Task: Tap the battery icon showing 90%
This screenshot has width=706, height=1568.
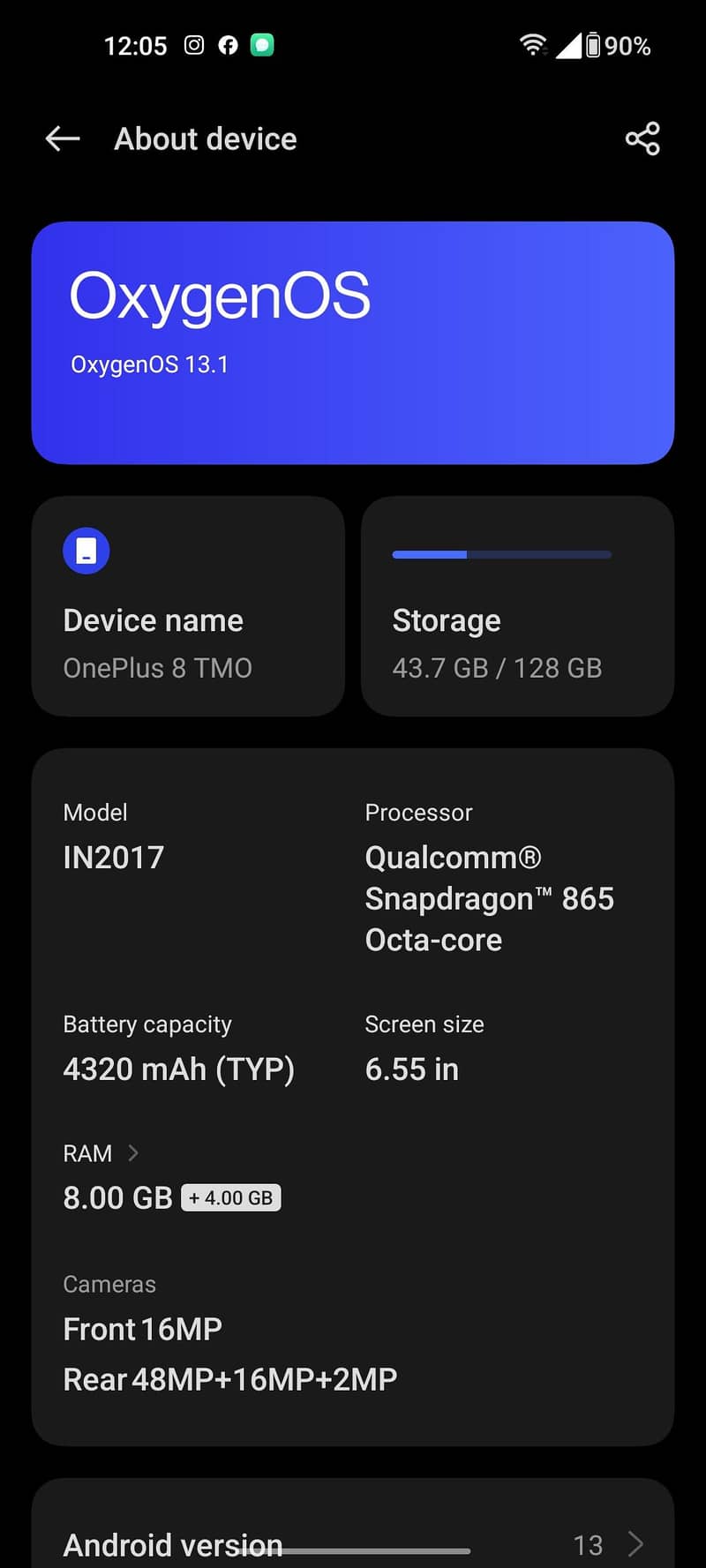Action: pyautogui.click(x=593, y=45)
